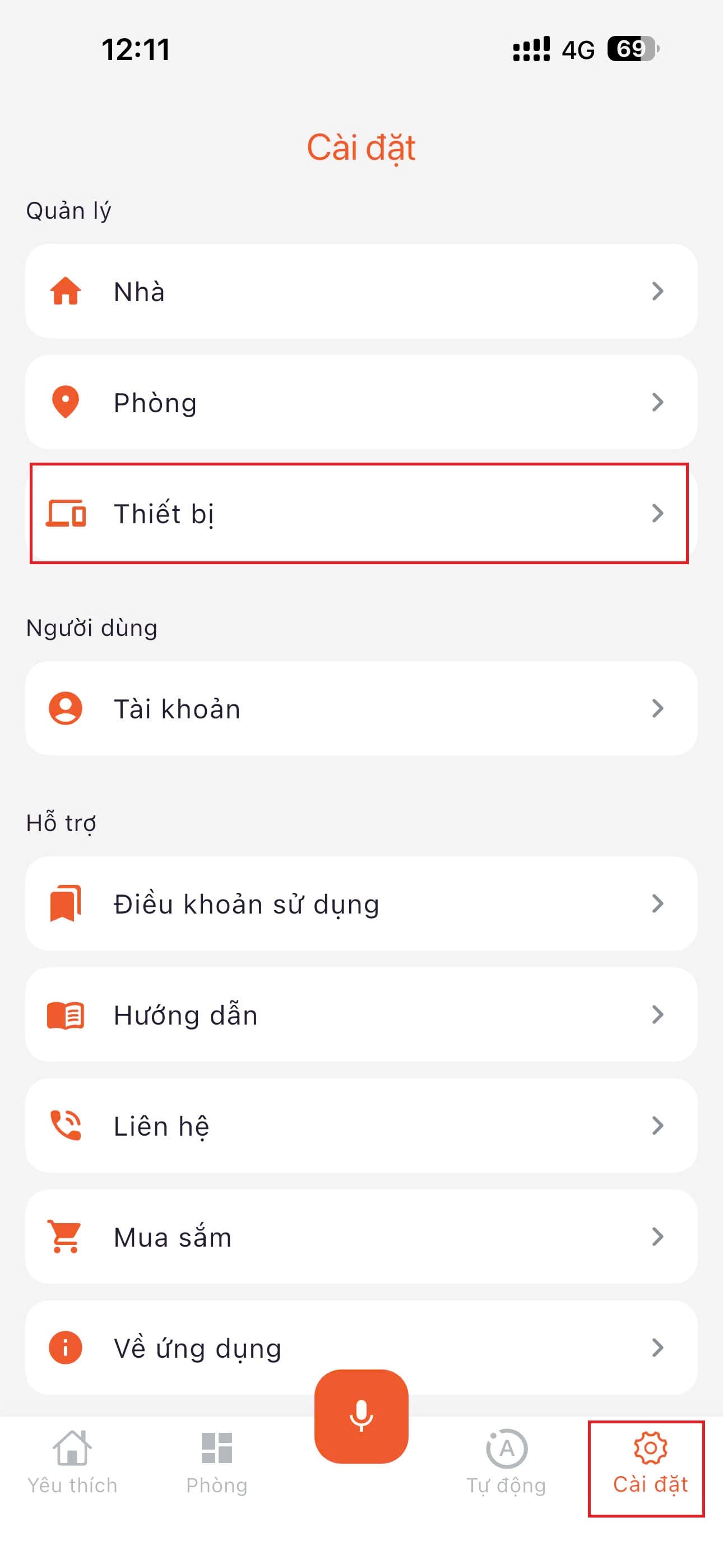Open Tài khoản account settings
Viewport: 723px width, 1568px height.
pos(360,708)
